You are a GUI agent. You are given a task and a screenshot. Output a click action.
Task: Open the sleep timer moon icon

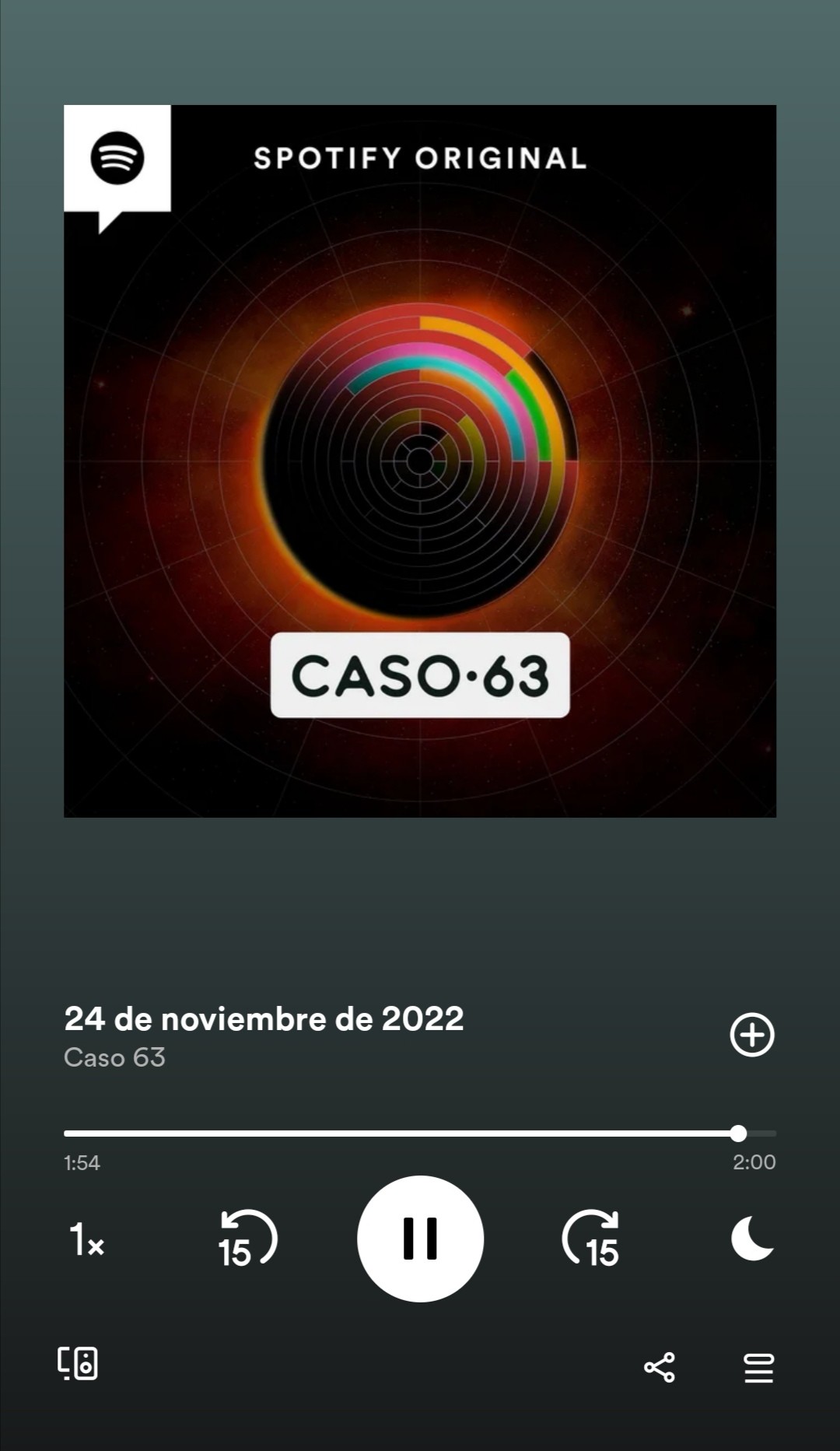point(752,1239)
